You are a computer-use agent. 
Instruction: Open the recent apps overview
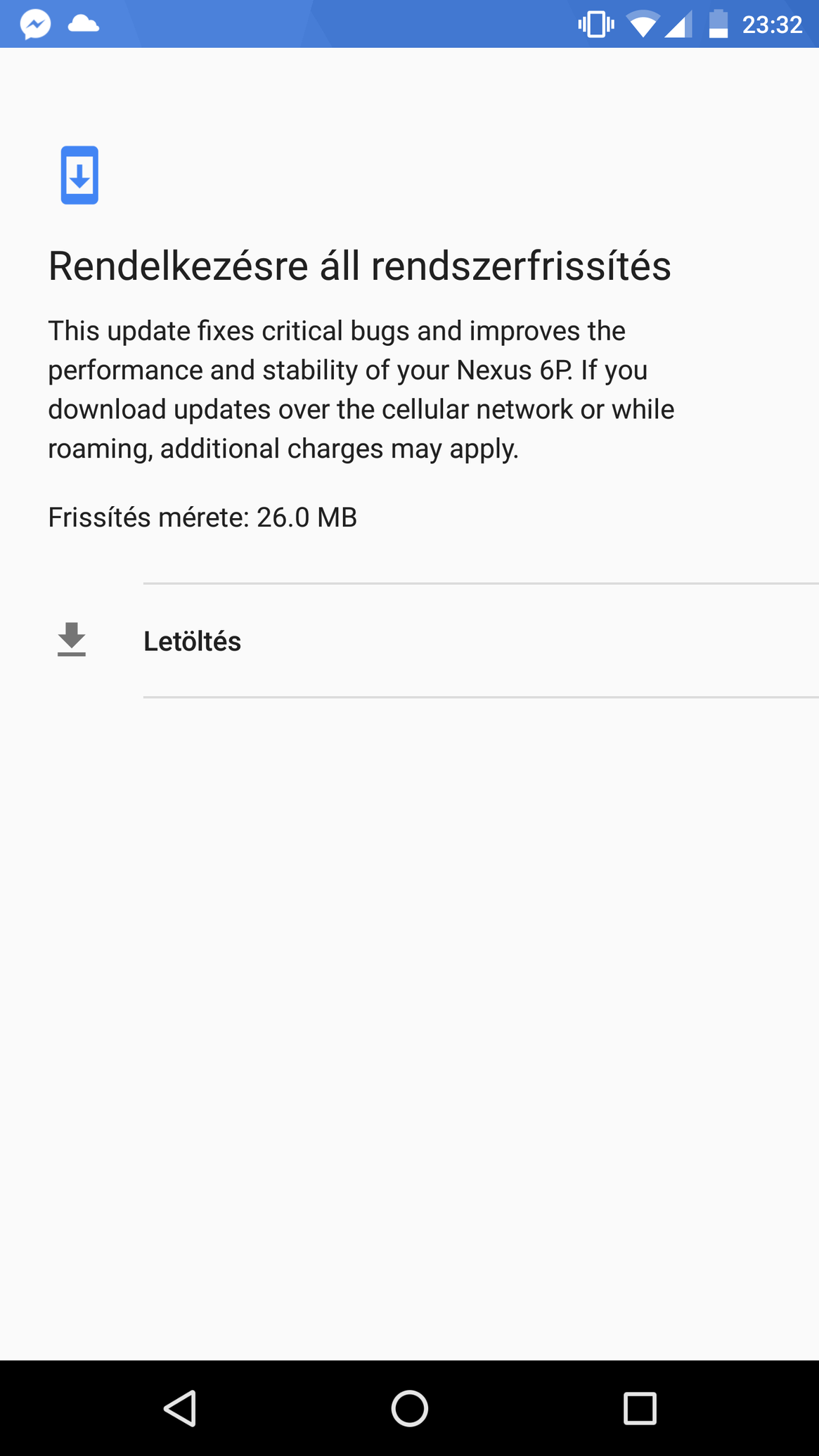(640, 1408)
